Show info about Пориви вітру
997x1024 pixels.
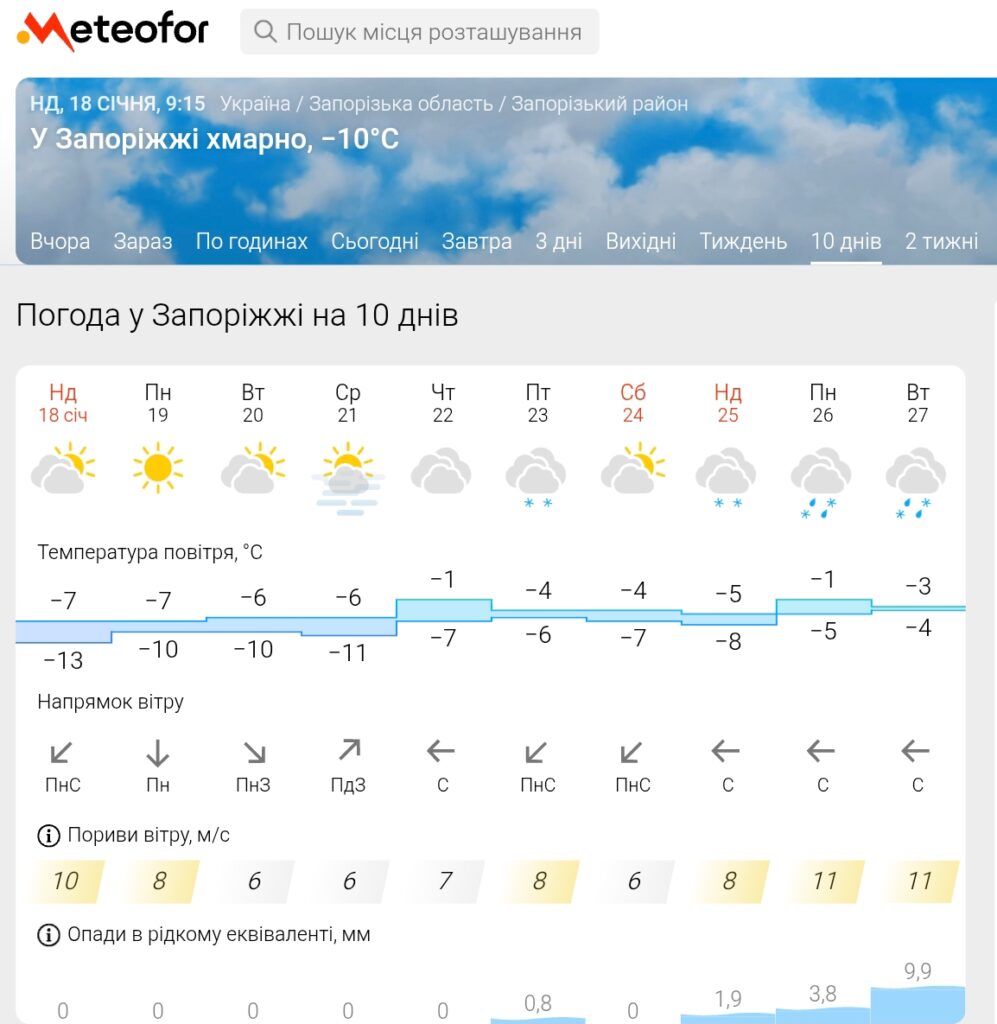point(48,835)
